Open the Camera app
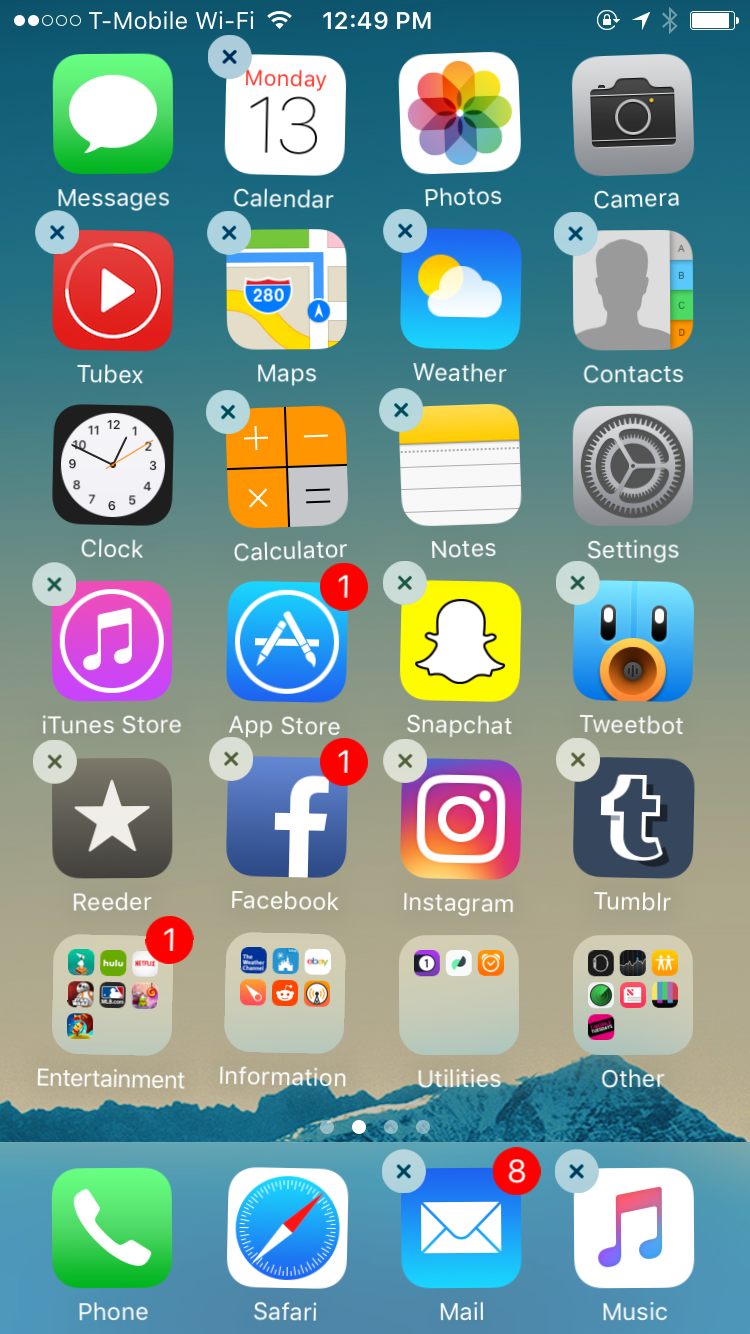Viewport: 750px width, 1334px height. 632,115
